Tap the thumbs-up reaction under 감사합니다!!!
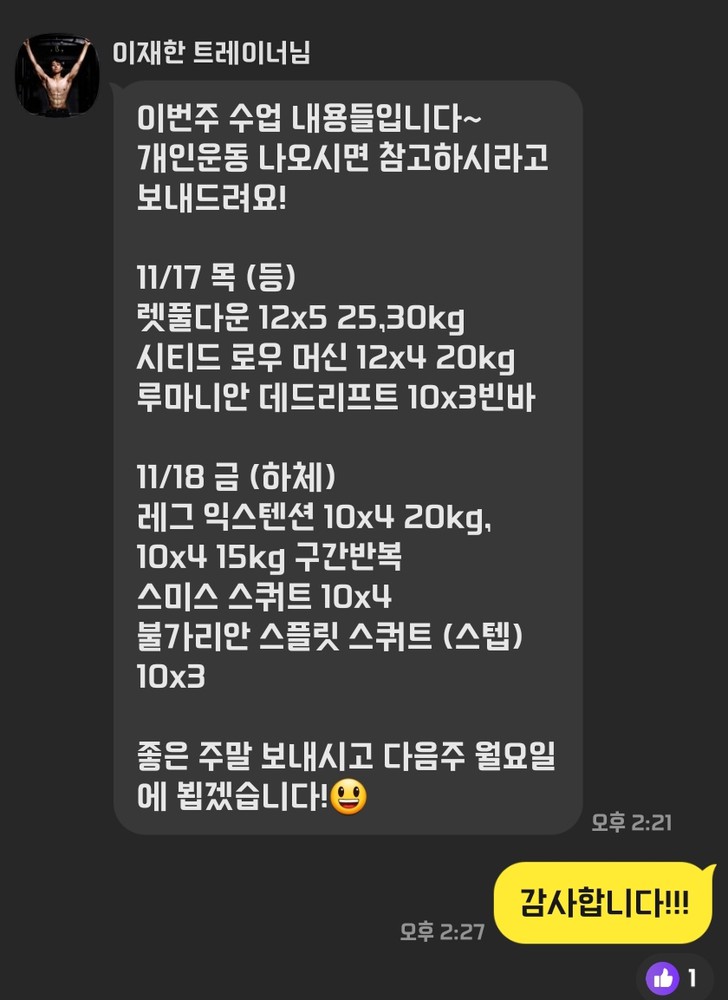Image resolution: width=728 pixels, height=1000 pixels. [x=675, y=977]
